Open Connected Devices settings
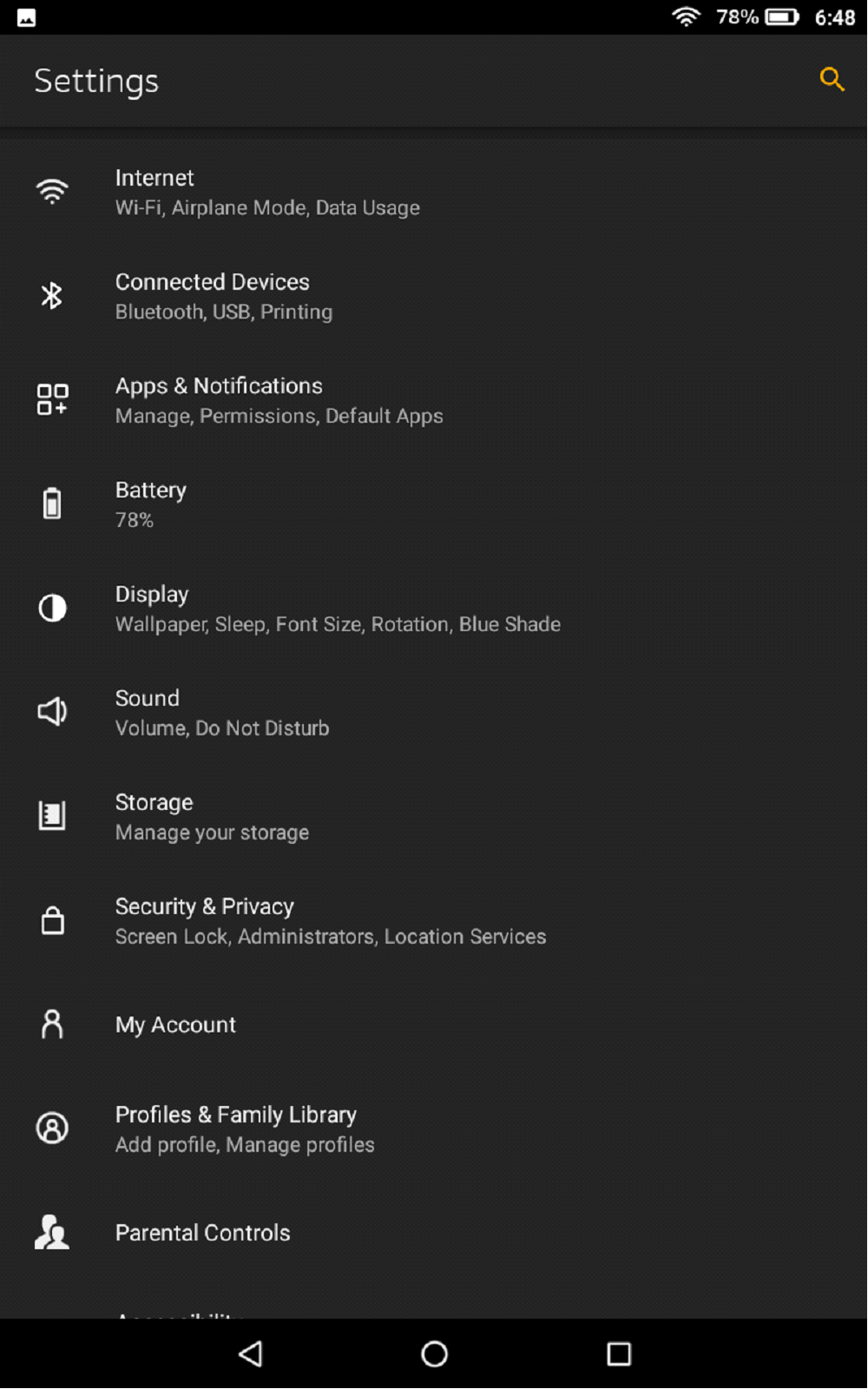Image resolution: width=868 pixels, height=1389 pixels. point(224,296)
